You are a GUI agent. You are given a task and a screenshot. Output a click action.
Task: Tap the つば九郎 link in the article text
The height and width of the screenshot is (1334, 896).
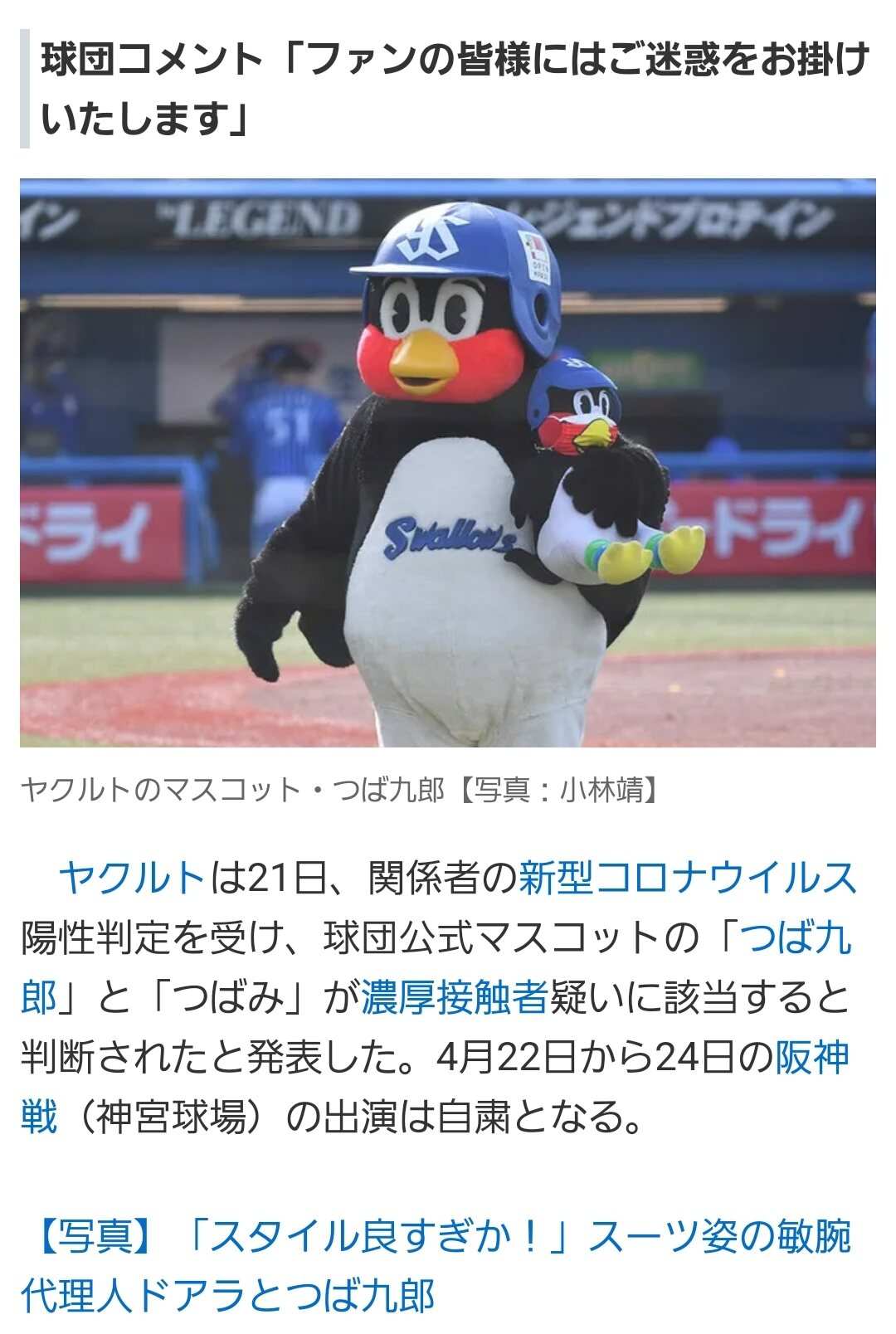[x=794, y=937]
